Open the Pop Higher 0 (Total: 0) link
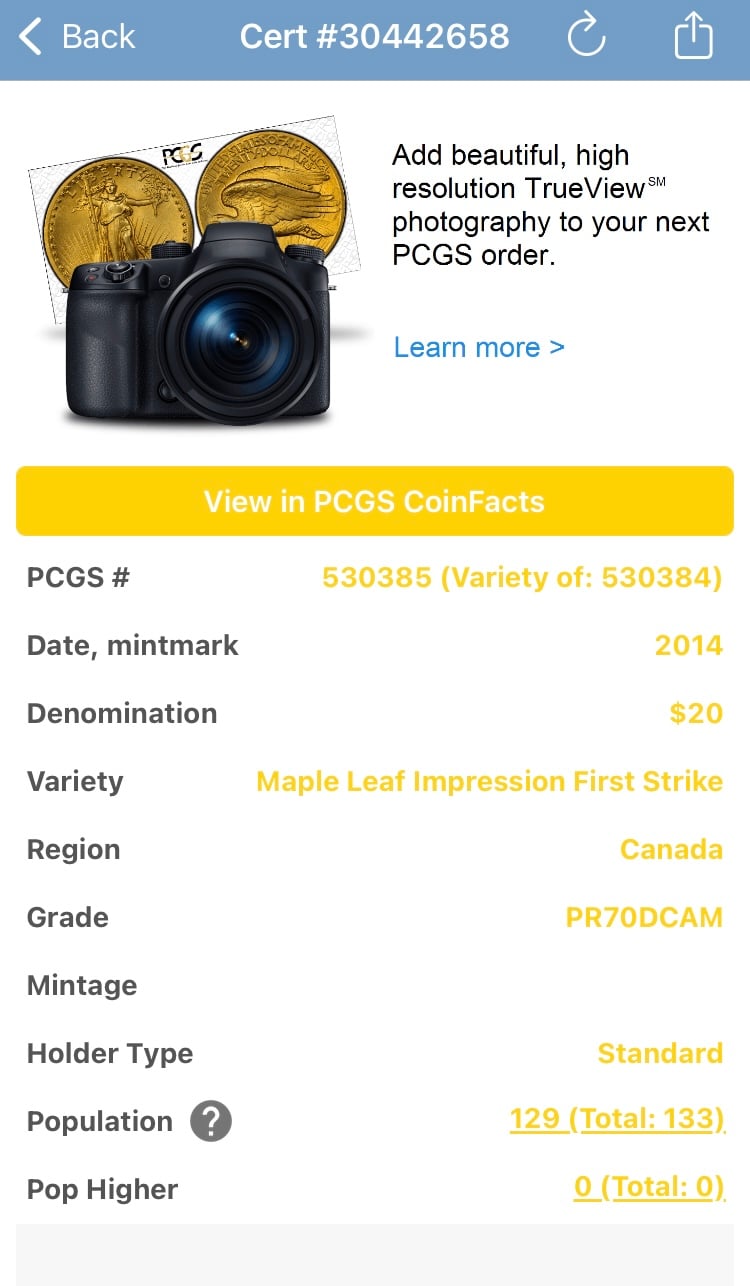 click(648, 1188)
